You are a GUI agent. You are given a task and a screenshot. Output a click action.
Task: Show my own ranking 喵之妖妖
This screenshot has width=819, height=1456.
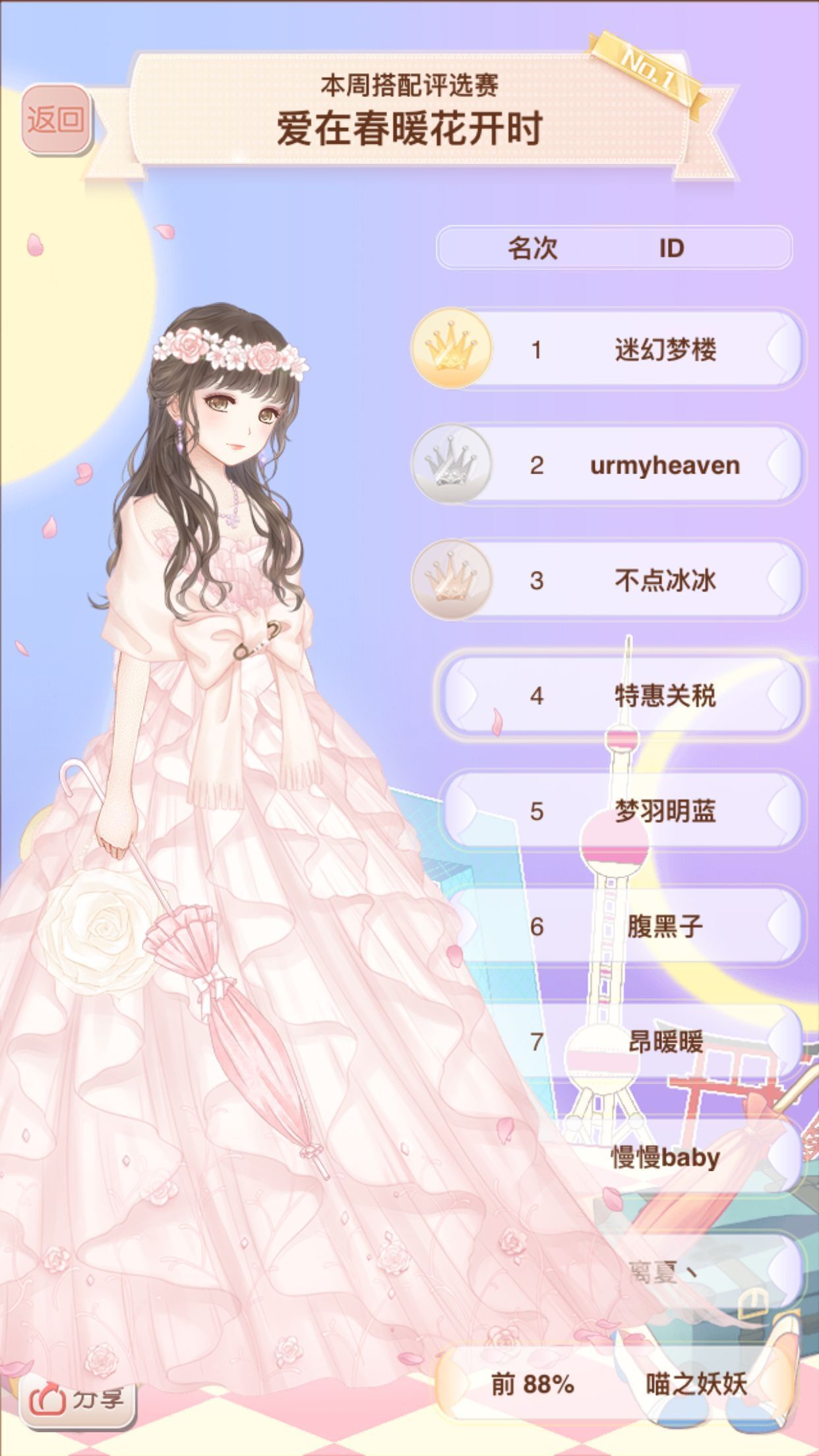[620, 1385]
